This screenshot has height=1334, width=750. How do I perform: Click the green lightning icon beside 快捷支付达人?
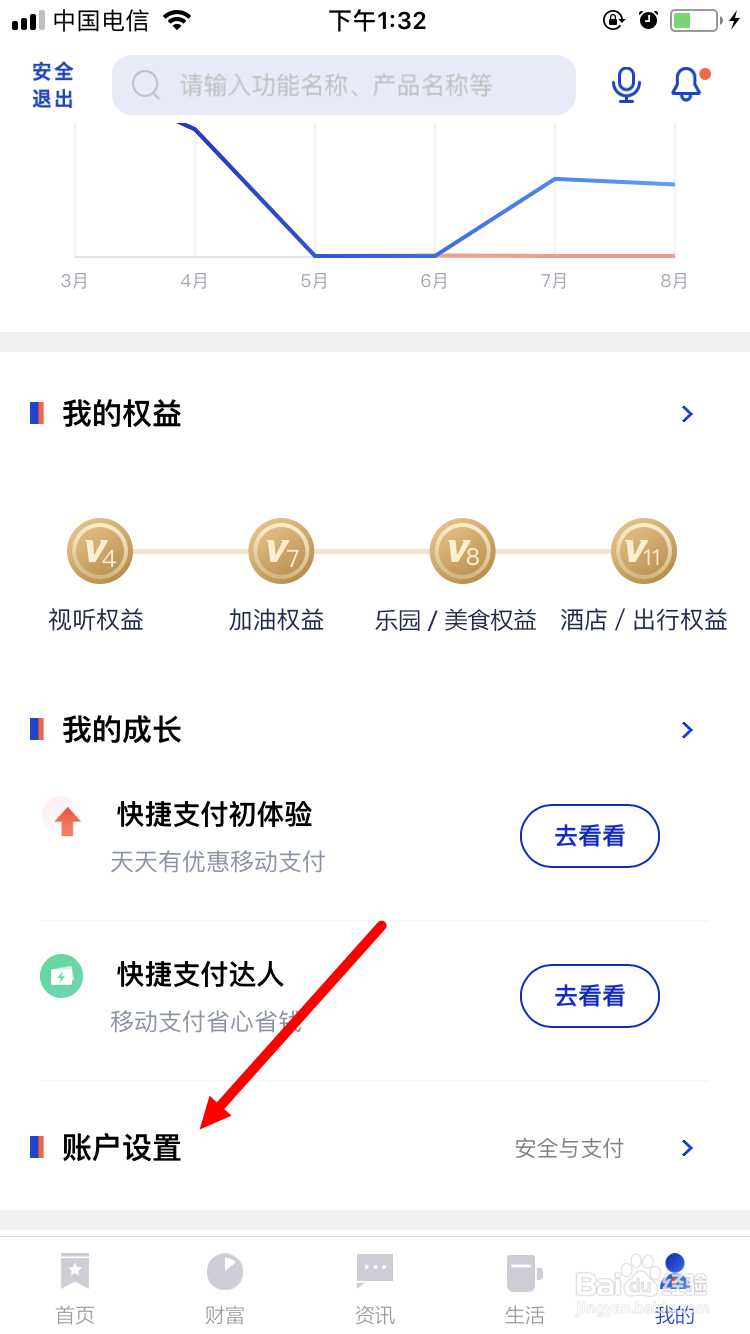point(62,976)
